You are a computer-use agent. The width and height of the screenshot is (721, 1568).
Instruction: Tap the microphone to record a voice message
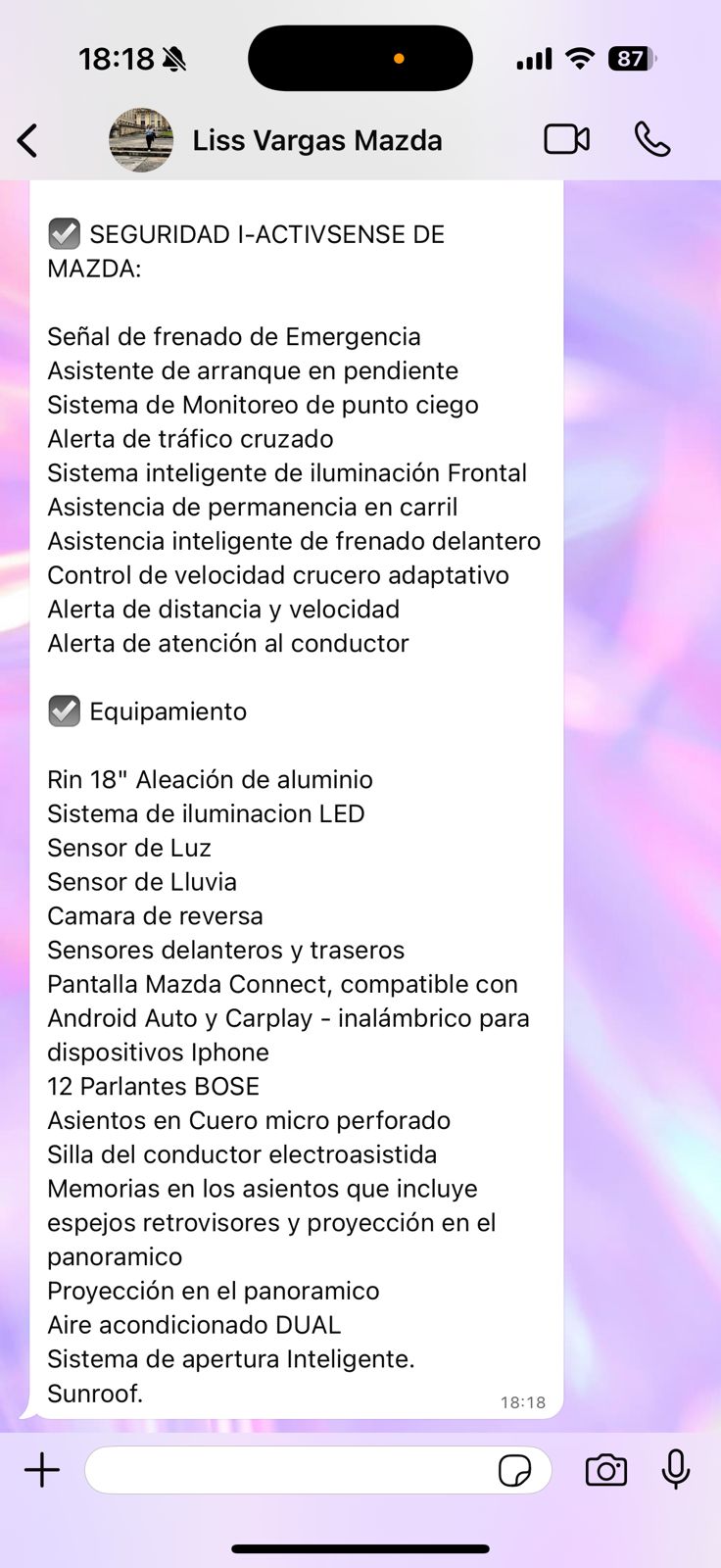(676, 1470)
